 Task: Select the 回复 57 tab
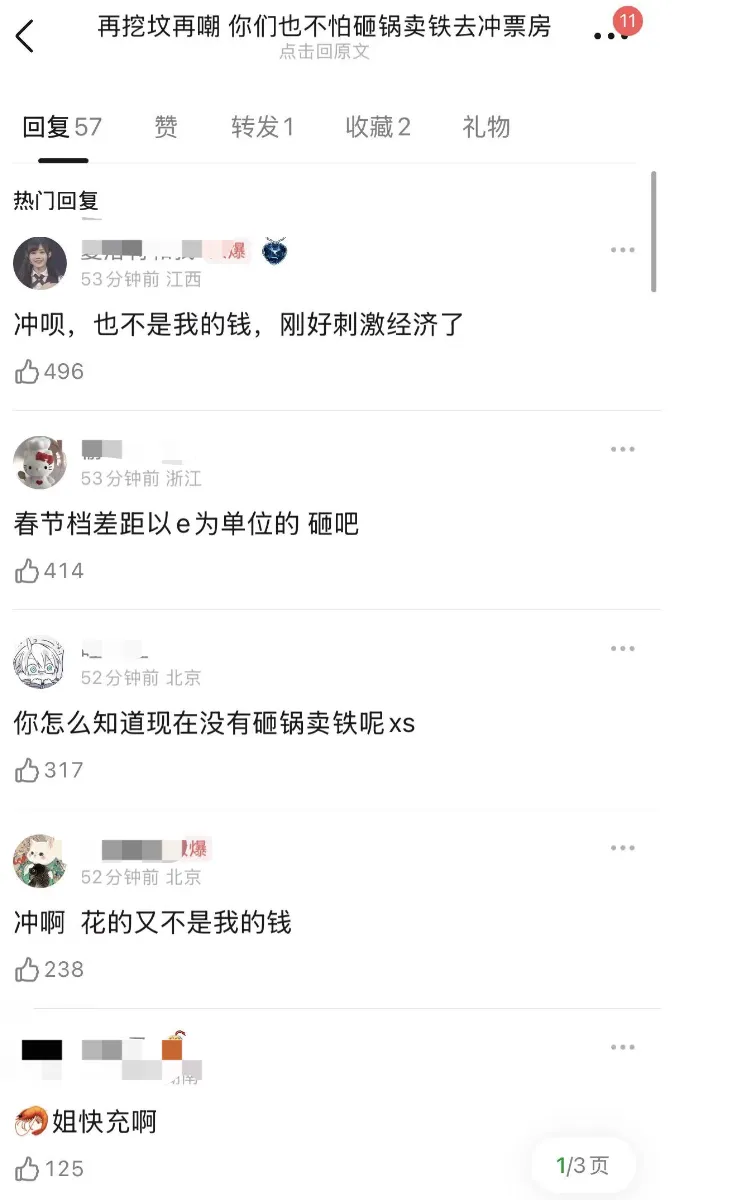point(62,127)
